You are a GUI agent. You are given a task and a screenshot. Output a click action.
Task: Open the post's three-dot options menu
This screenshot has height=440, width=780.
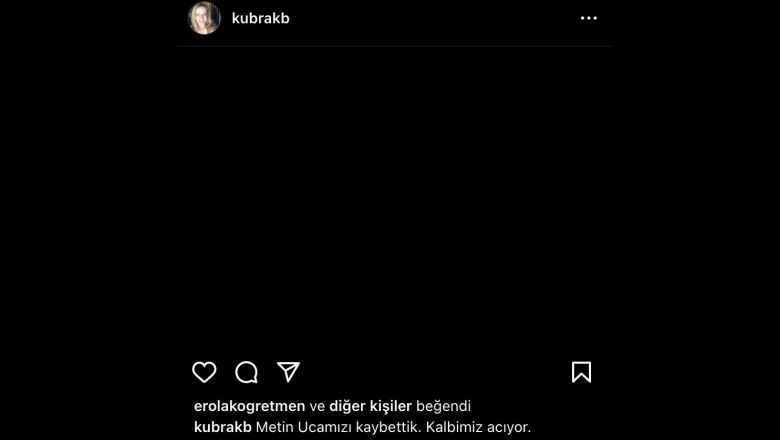pyautogui.click(x=588, y=18)
